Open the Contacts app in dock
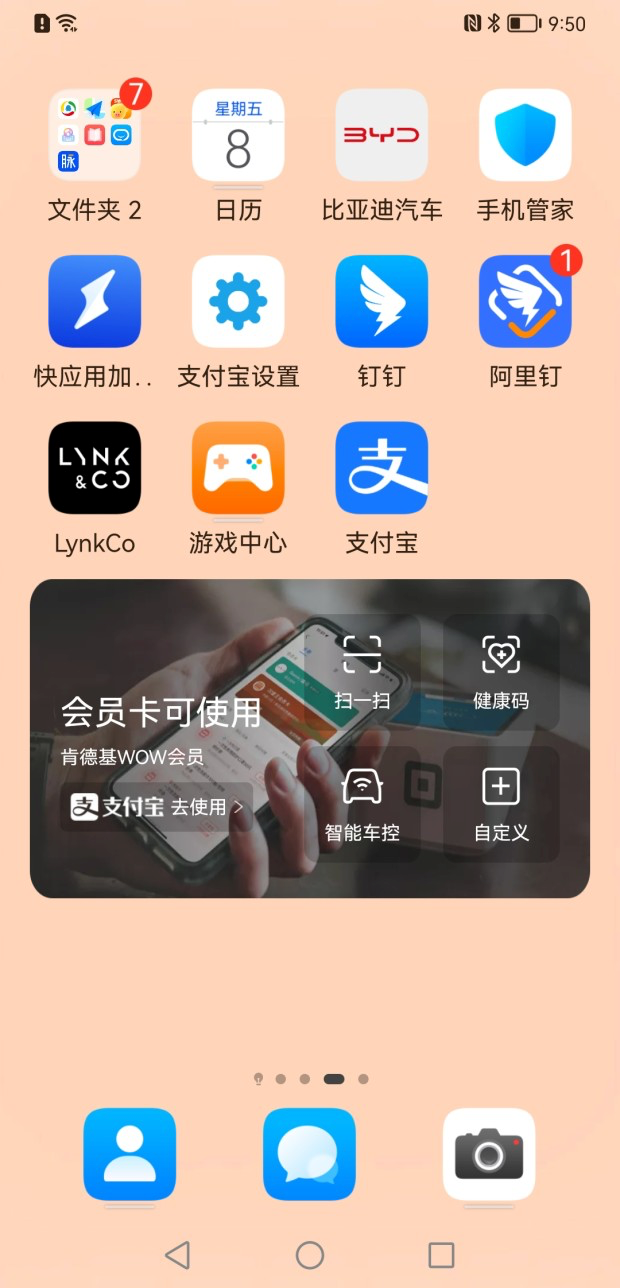Viewport: 620px width, 1288px height. [x=129, y=1154]
